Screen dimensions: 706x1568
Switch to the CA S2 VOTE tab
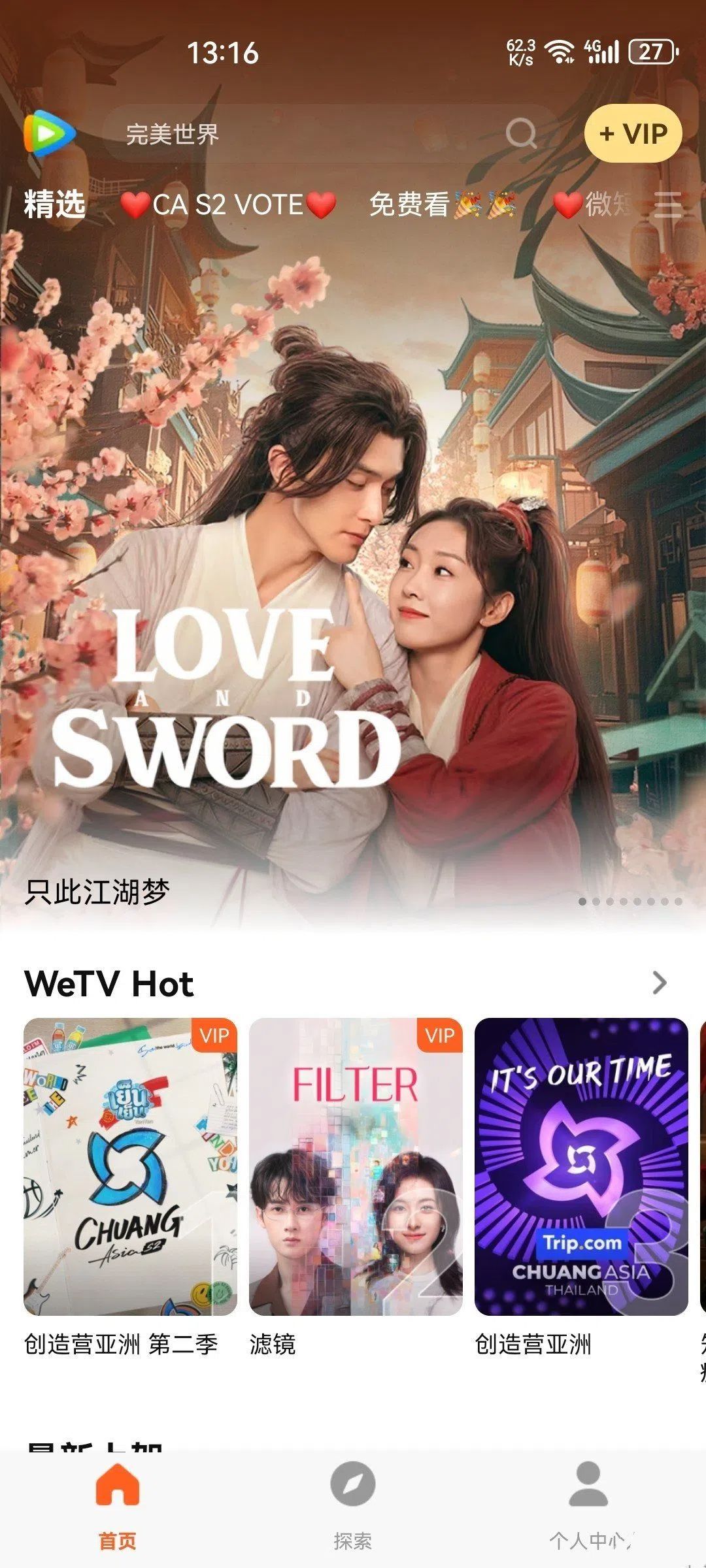(228, 205)
